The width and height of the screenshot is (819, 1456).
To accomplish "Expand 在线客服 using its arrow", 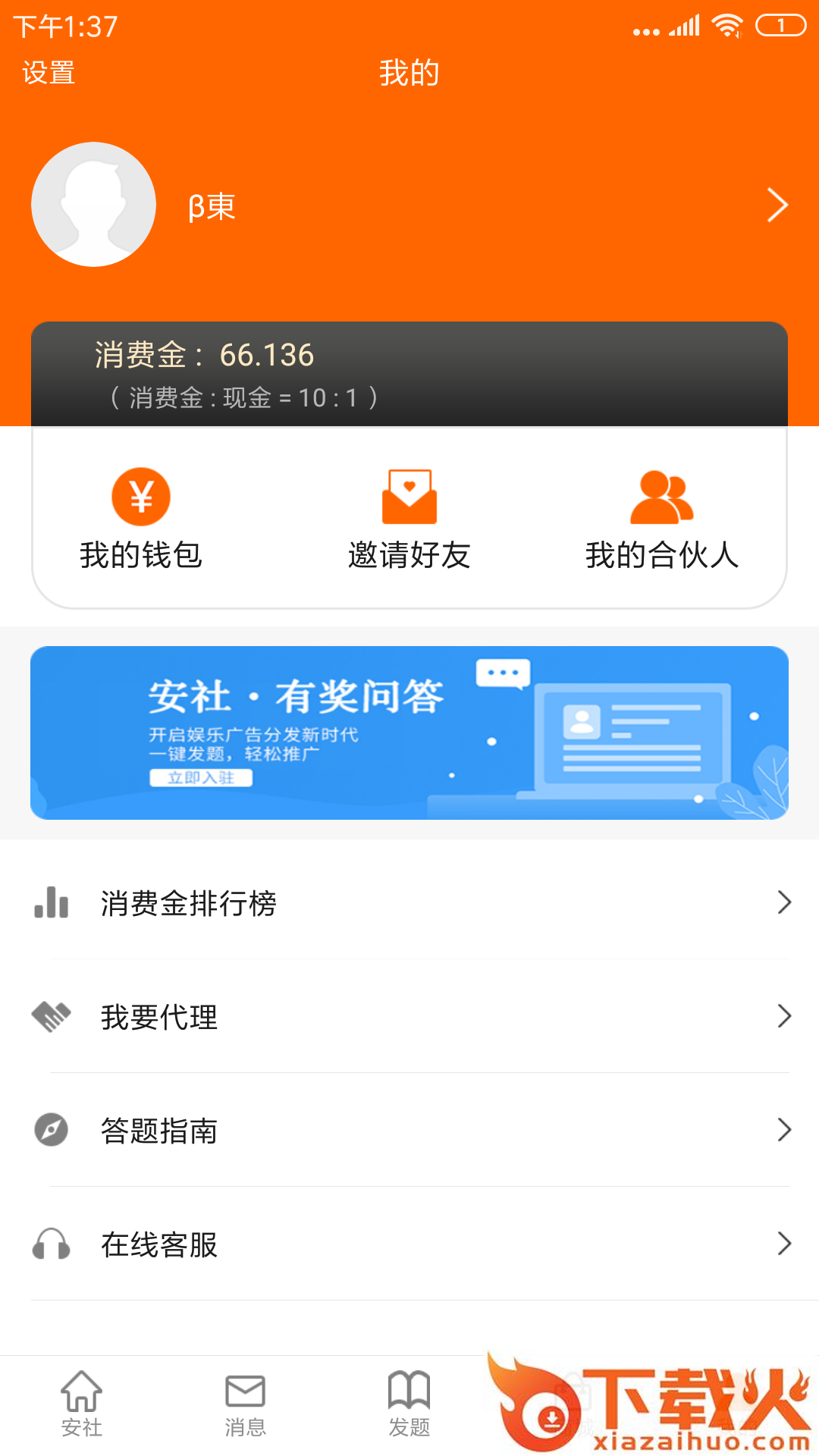I will click(x=786, y=1244).
